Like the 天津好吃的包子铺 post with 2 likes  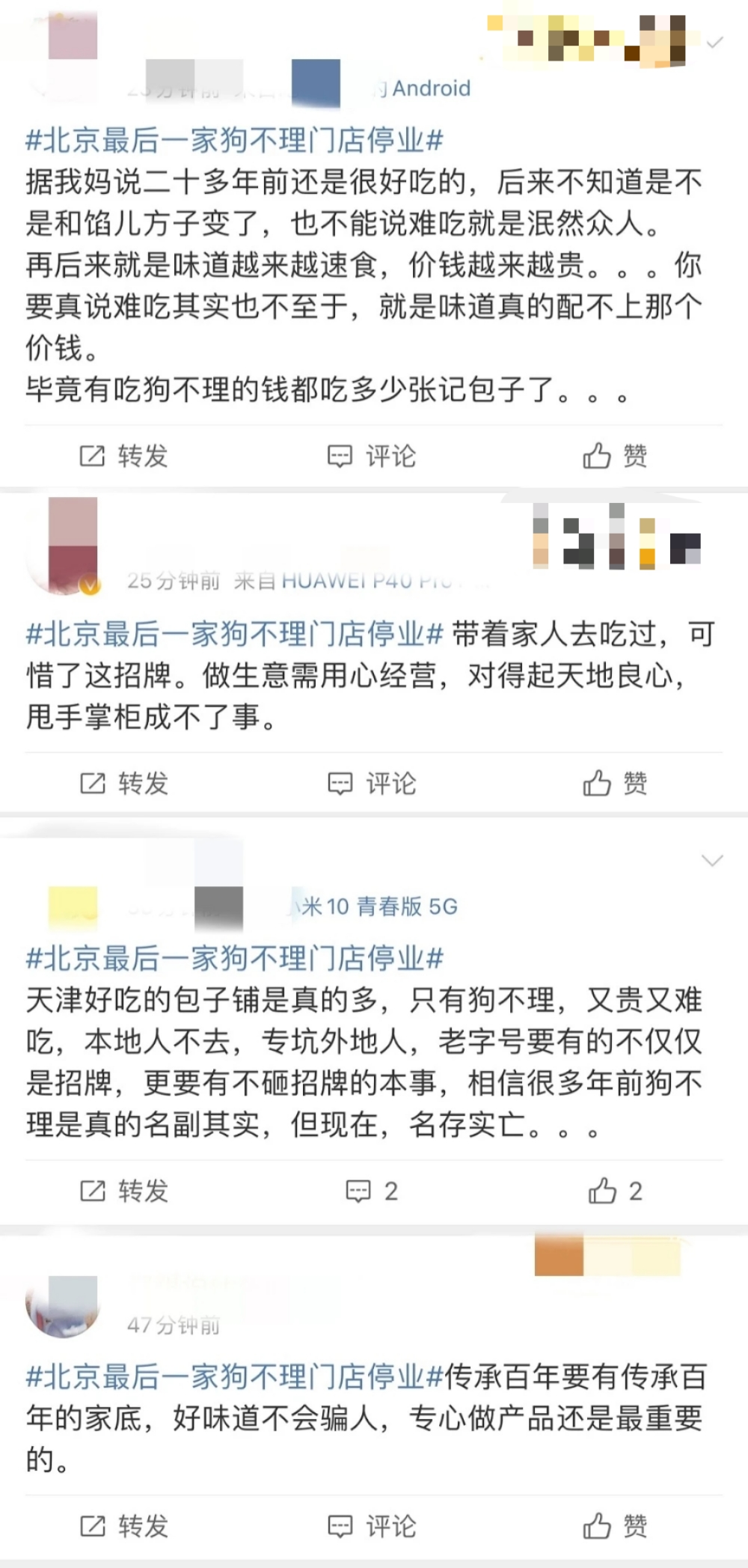pos(615,1191)
